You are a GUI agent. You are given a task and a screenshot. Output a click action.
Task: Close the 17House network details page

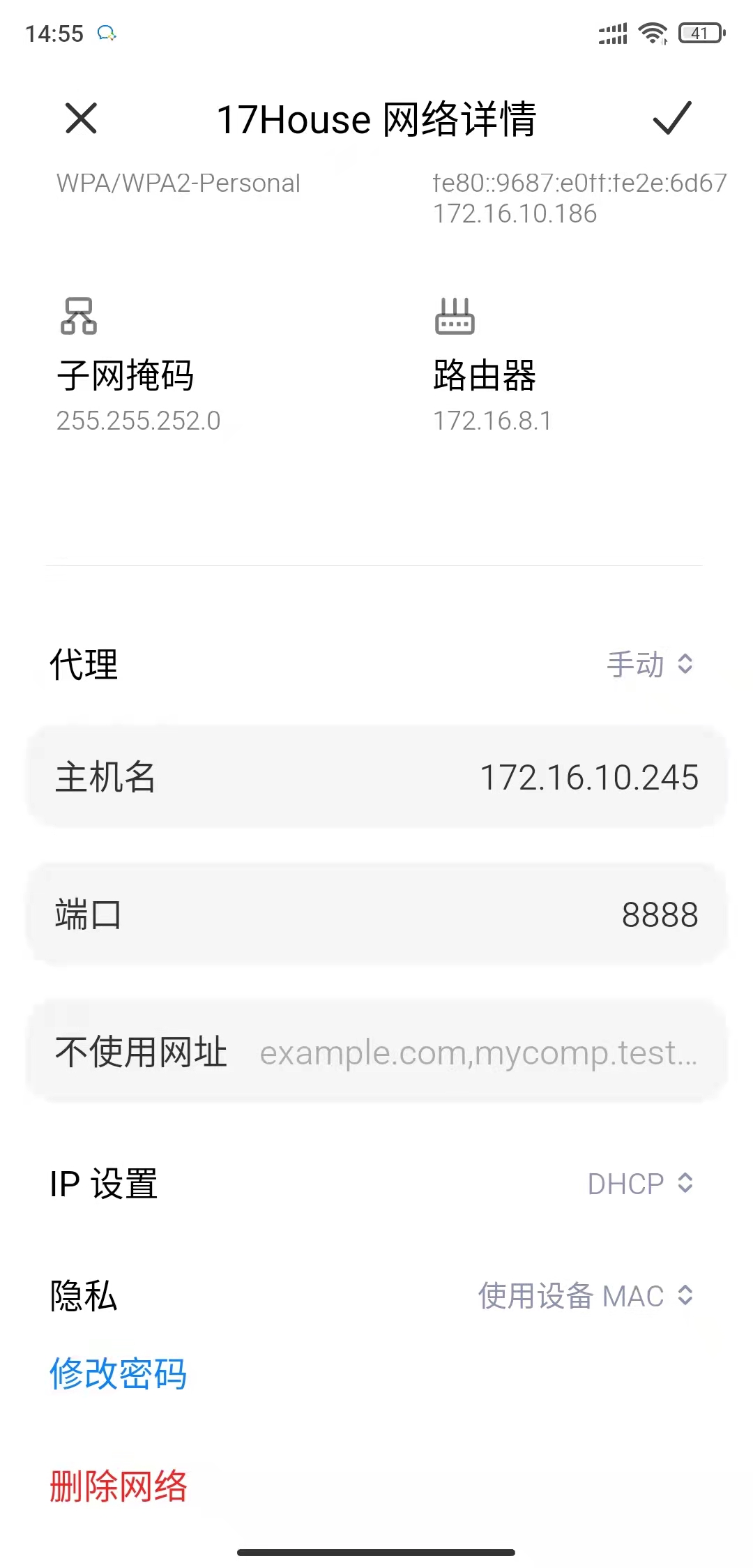pyautogui.click(x=81, y=118)
